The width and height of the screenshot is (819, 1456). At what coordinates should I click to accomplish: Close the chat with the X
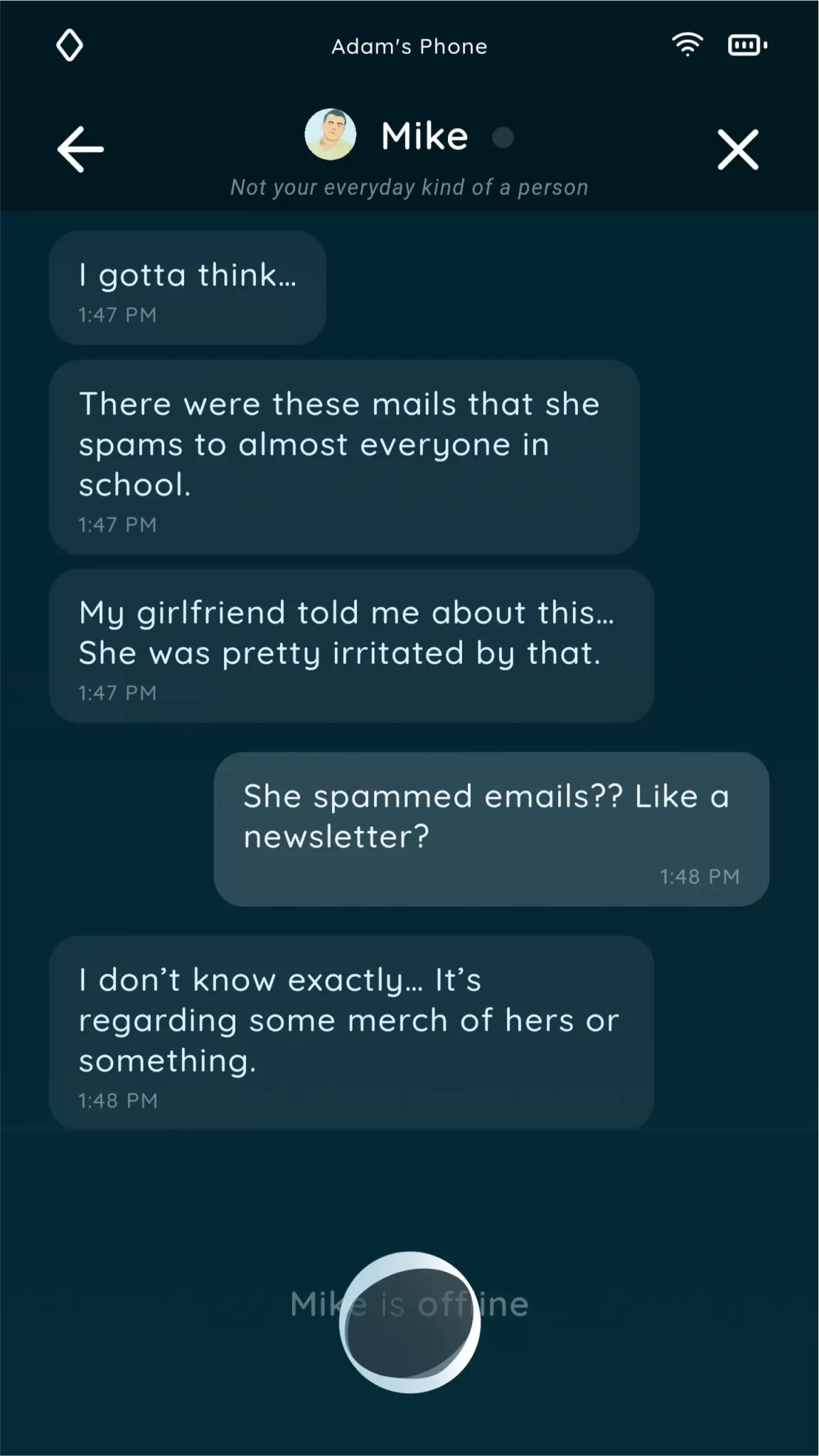pyautogui.click(x=737, y=149)
